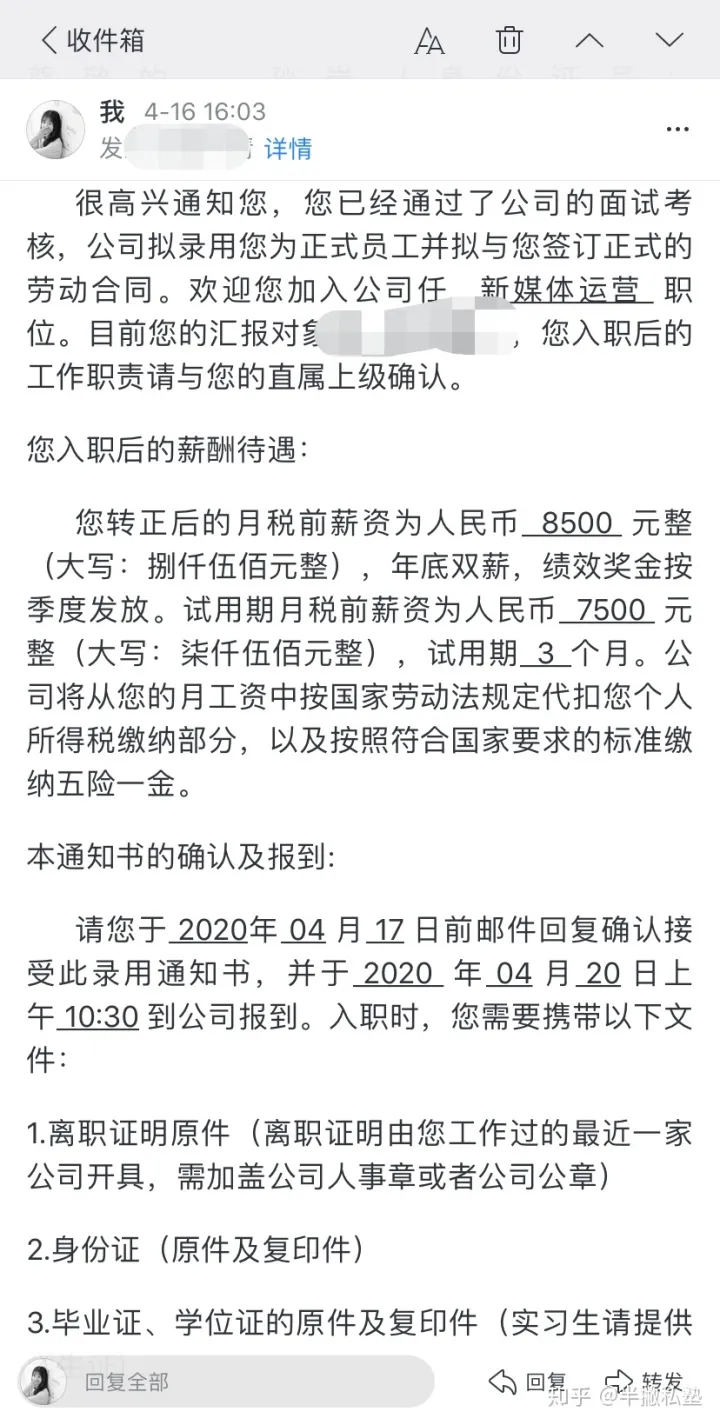
Task: Go to the previous email
Action: tap(590, 40)
